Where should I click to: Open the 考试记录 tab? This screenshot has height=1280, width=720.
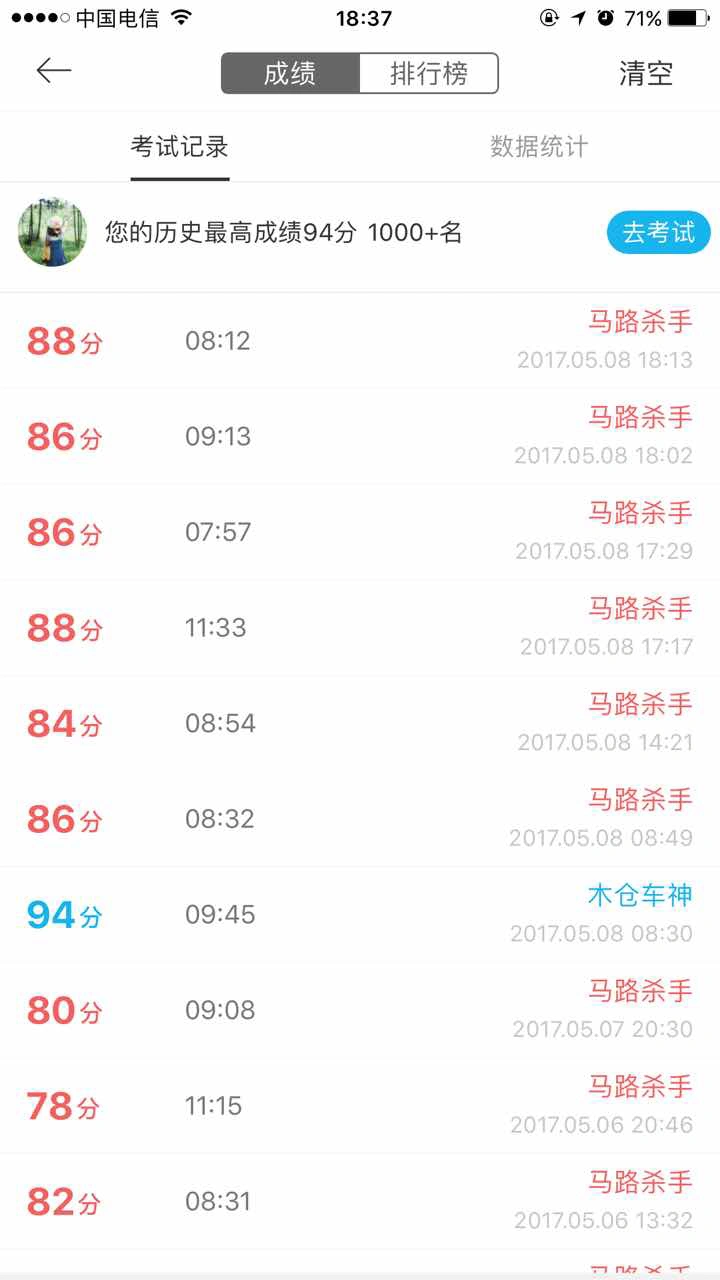(180, 147)
